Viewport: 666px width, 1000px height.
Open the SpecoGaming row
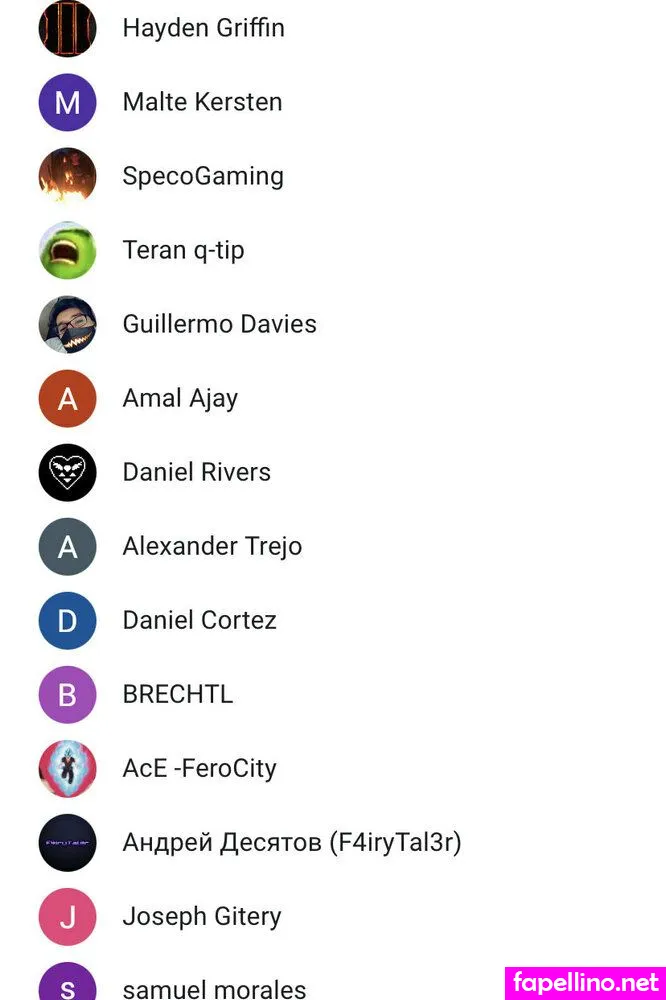click(x=203, y=176)
